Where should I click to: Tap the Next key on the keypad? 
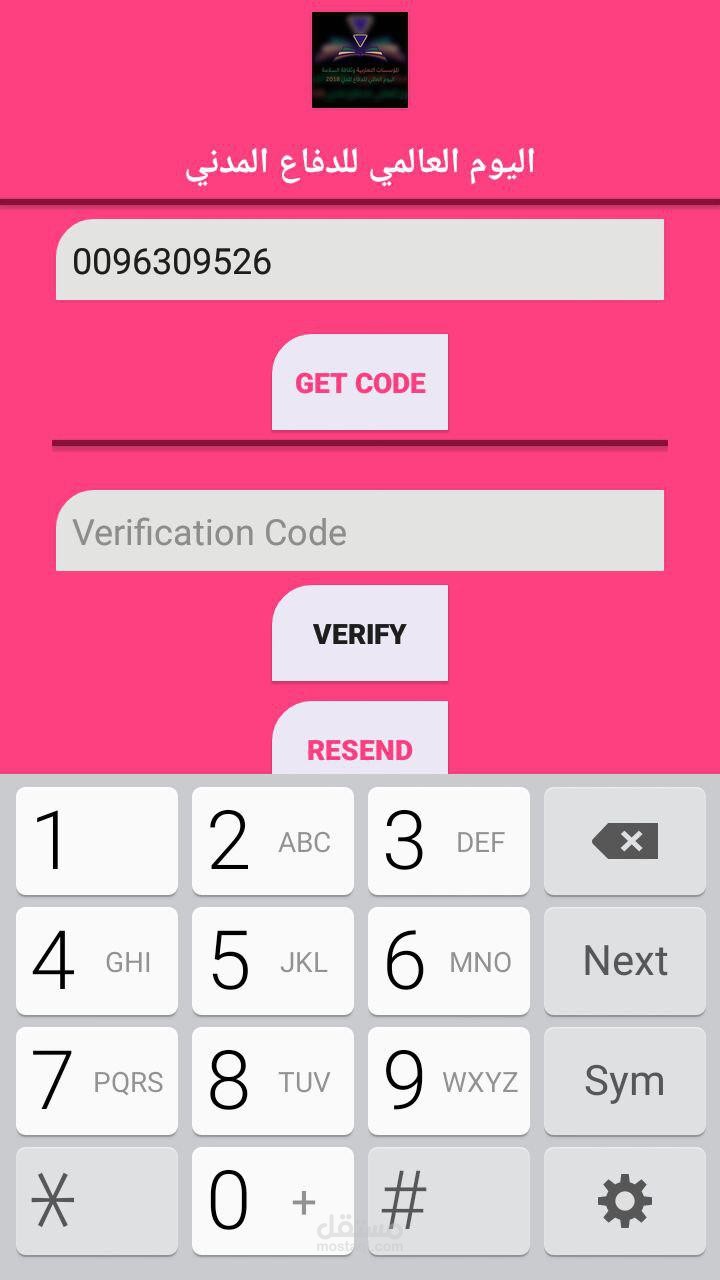click(625, 961)
